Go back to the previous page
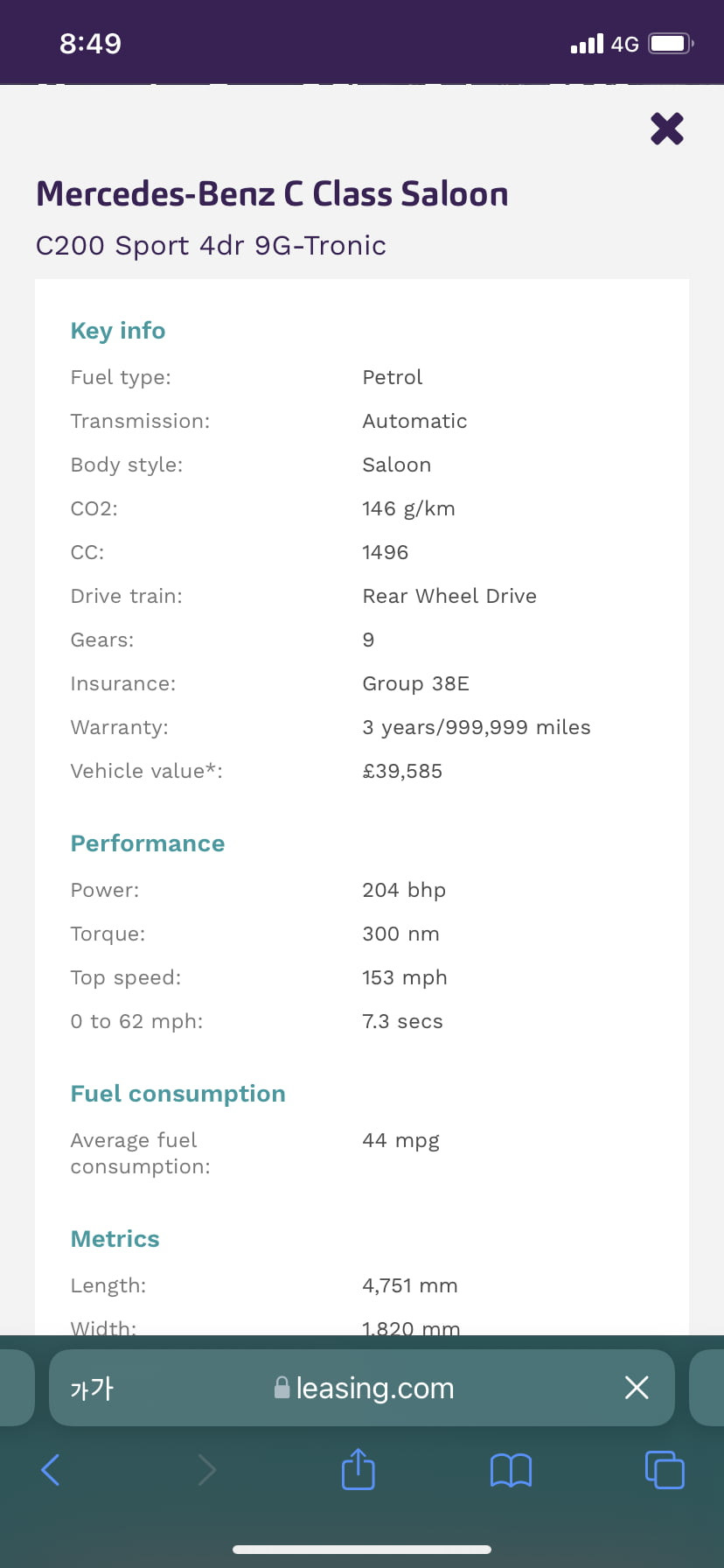Screen dimensions: 724x1568 (x=51, y=1470)
